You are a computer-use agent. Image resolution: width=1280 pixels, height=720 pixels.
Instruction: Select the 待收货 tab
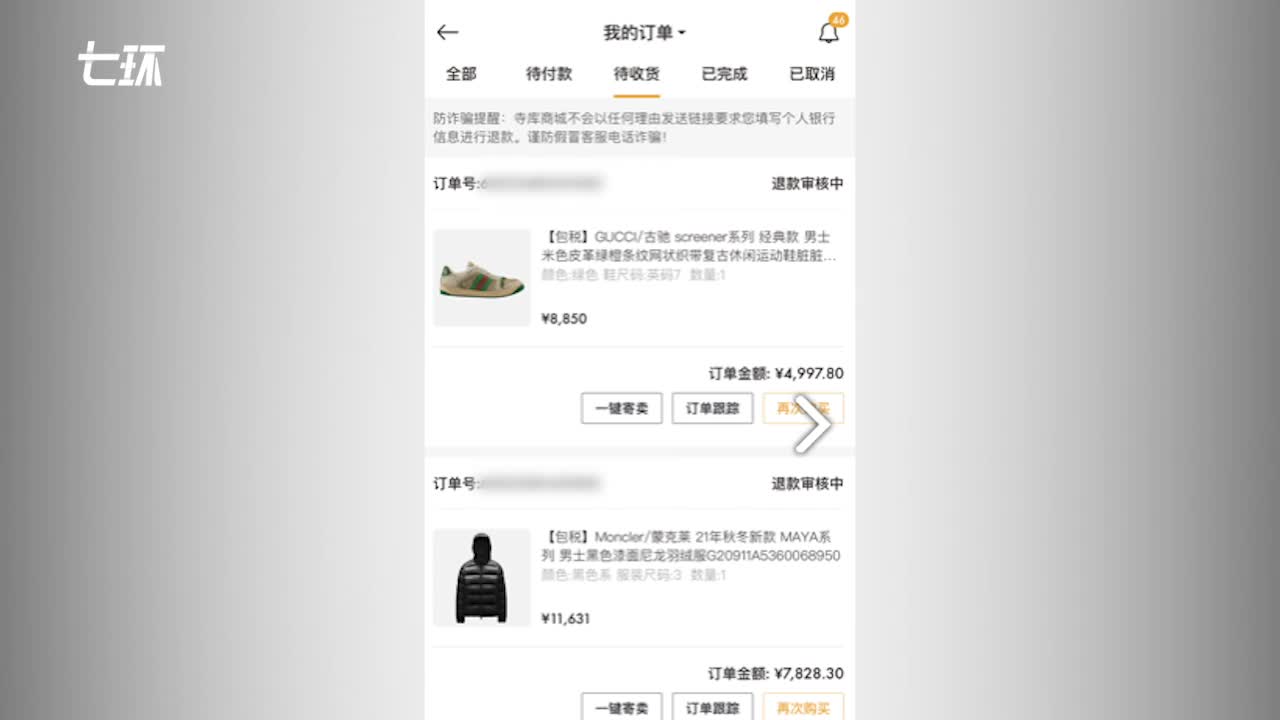636,74
